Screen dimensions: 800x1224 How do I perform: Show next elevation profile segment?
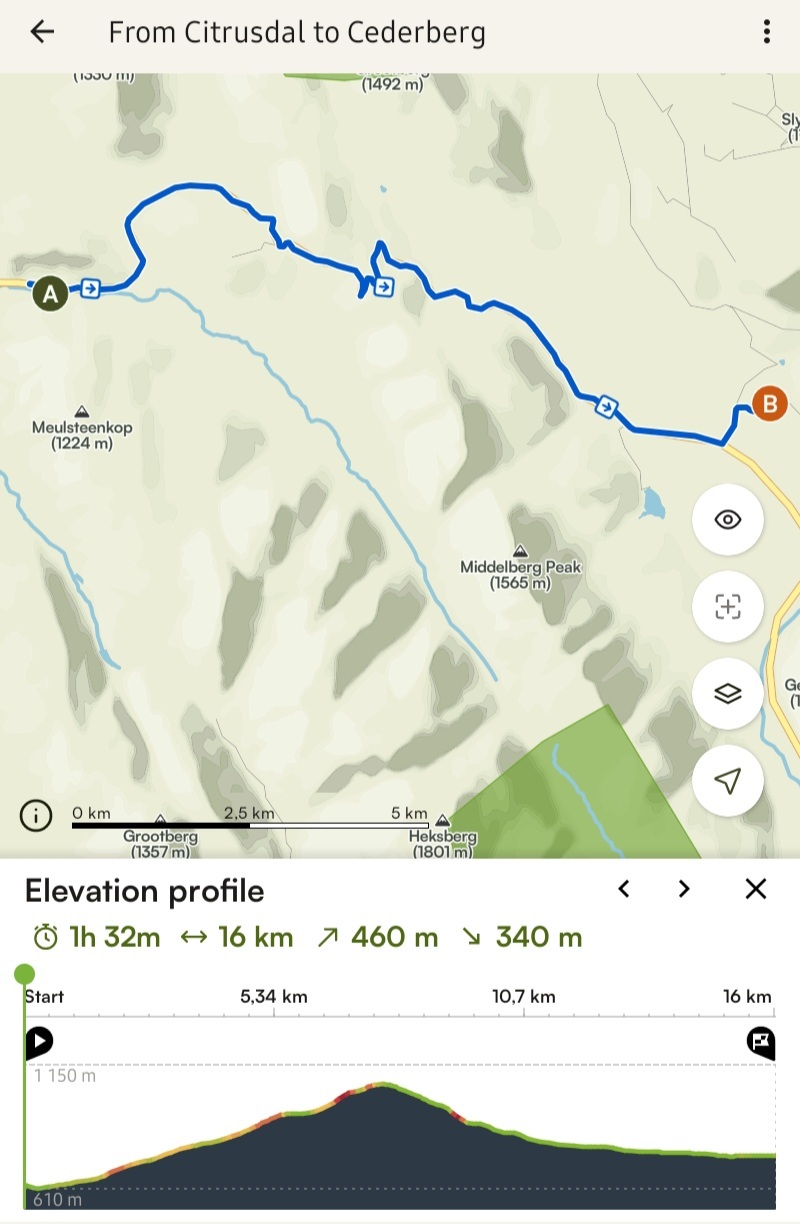point(684,889)
